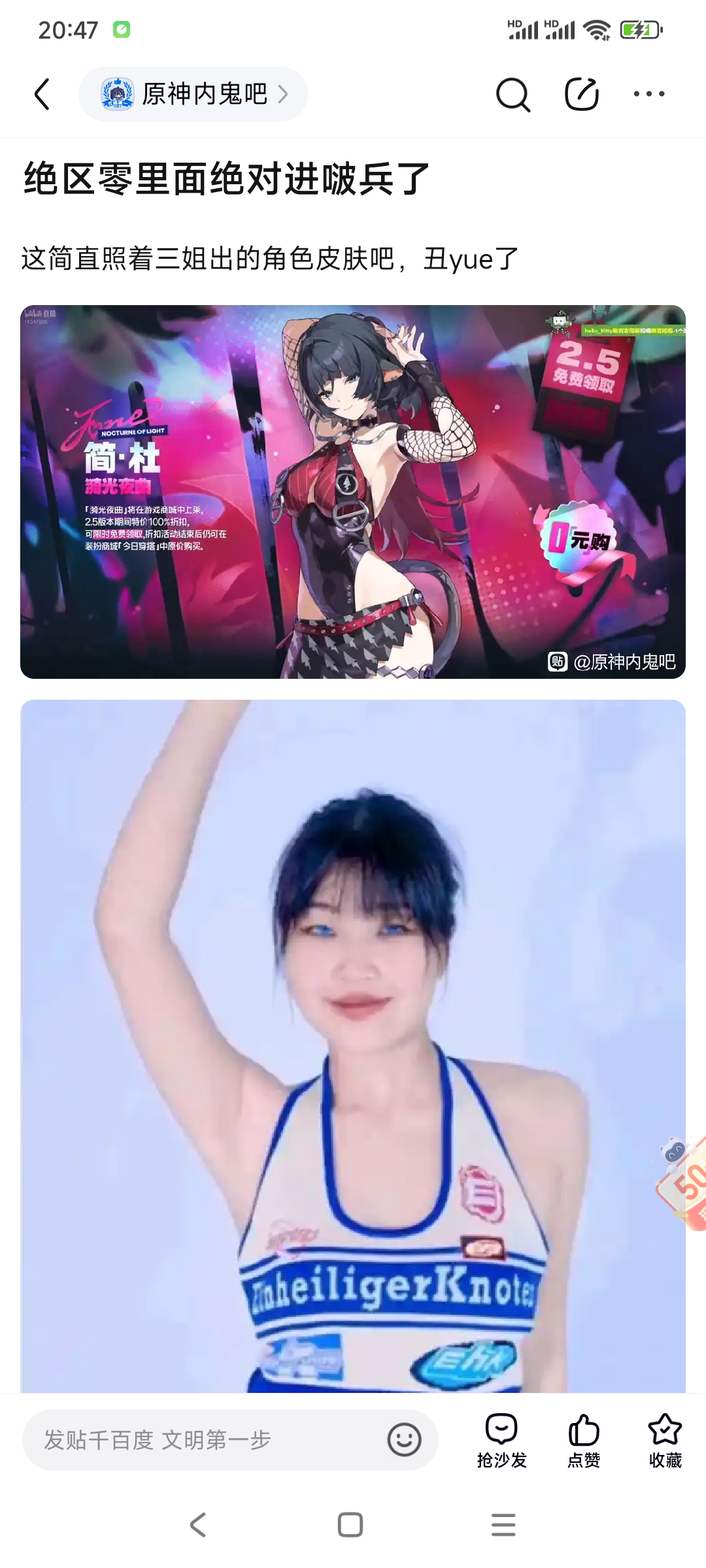Viewport: 706px width, 1568px height.
Task: Focus the 发贴千百度 reply field
Action: tap(203, 1439)
